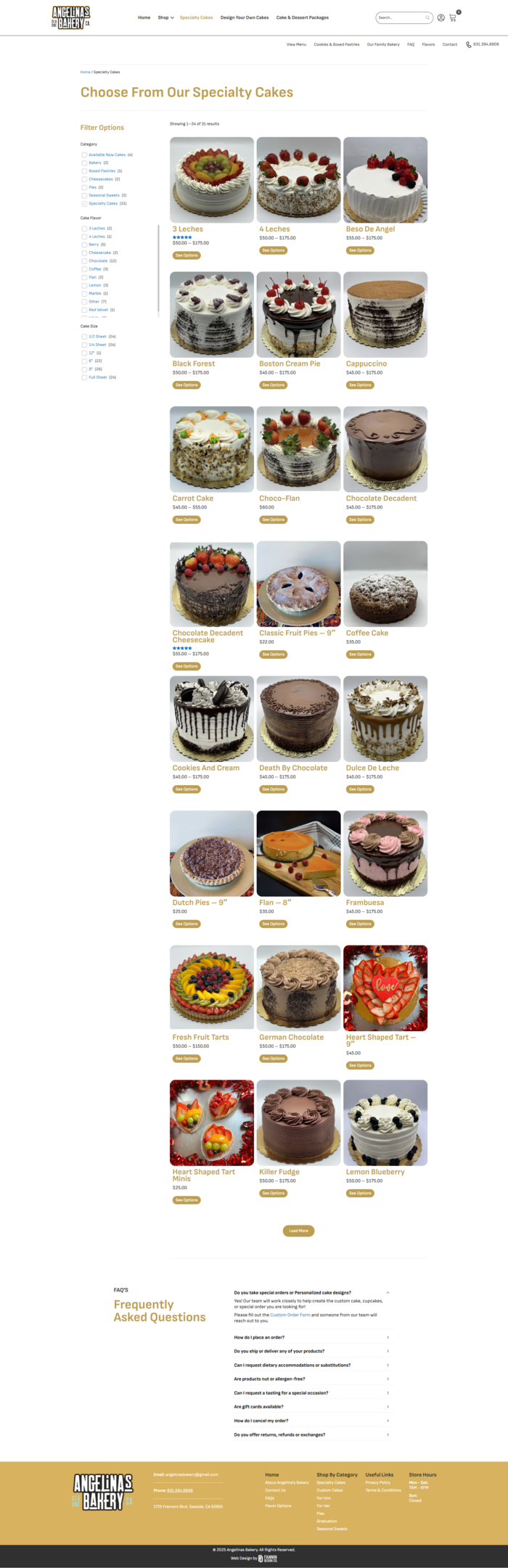
Task: See options for Coffee Cake
Action: [360, 654]
